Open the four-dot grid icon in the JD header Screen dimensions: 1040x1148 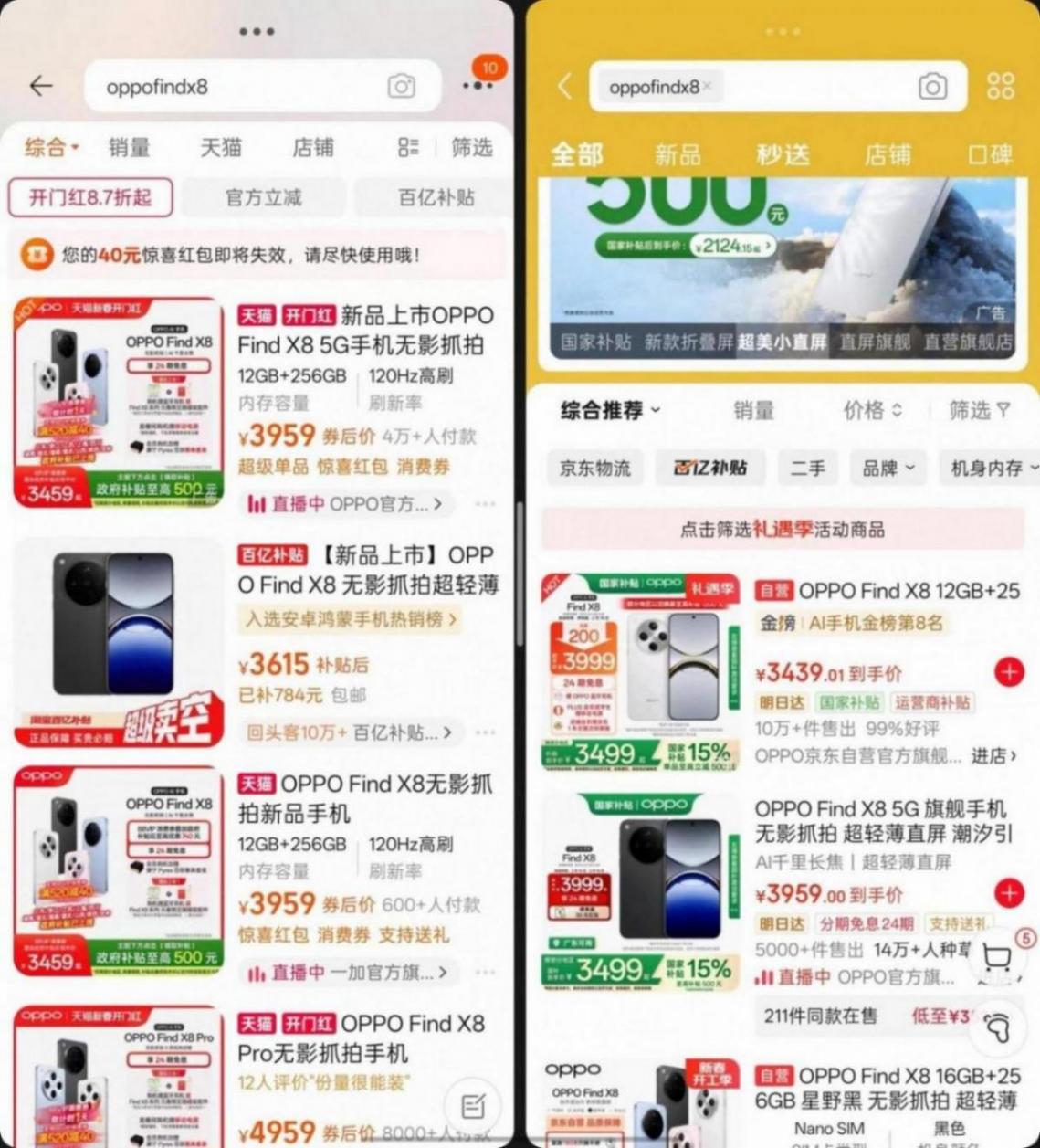[x=1001, y=86]
